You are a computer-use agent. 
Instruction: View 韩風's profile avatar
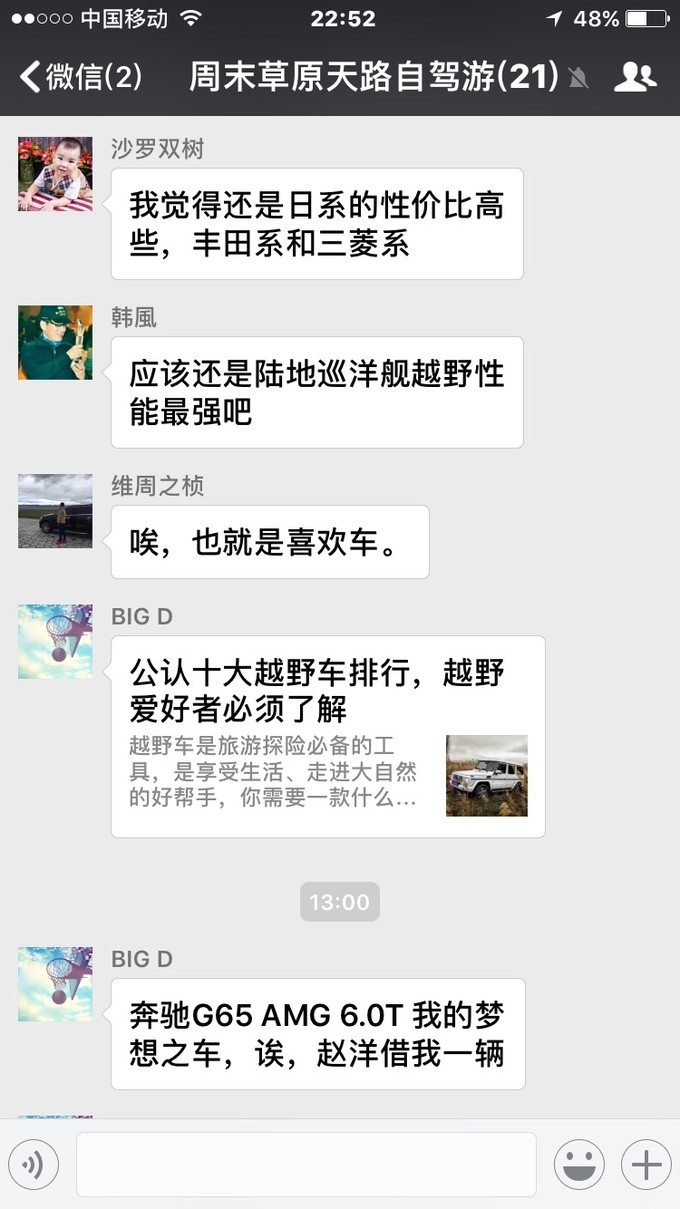[55, 342]
